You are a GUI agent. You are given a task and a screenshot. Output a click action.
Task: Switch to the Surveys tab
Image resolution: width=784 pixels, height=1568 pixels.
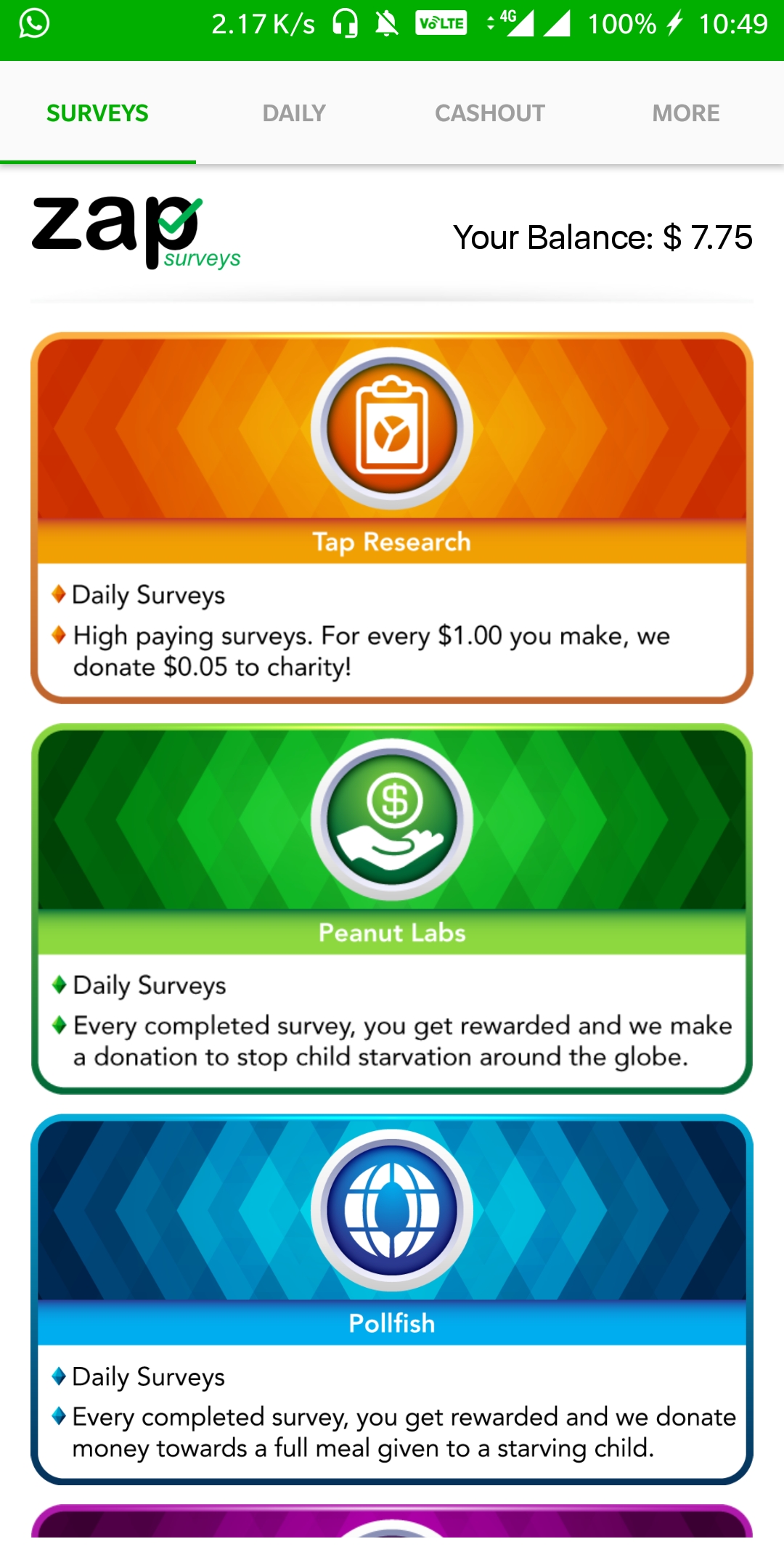[x=97, y=113]
